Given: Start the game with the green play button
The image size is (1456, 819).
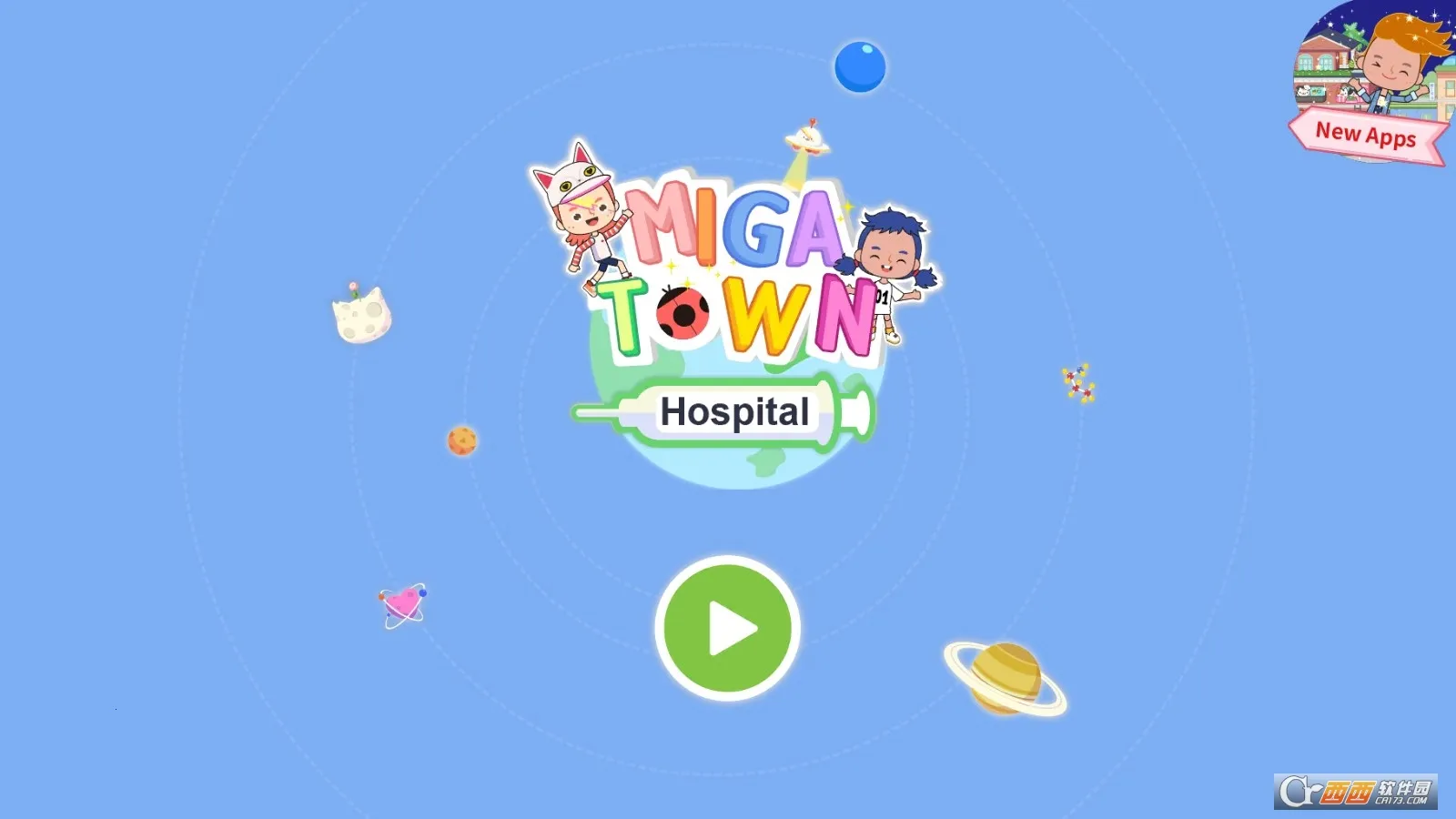Looking at the screenshot, I should tap(727, 628).
